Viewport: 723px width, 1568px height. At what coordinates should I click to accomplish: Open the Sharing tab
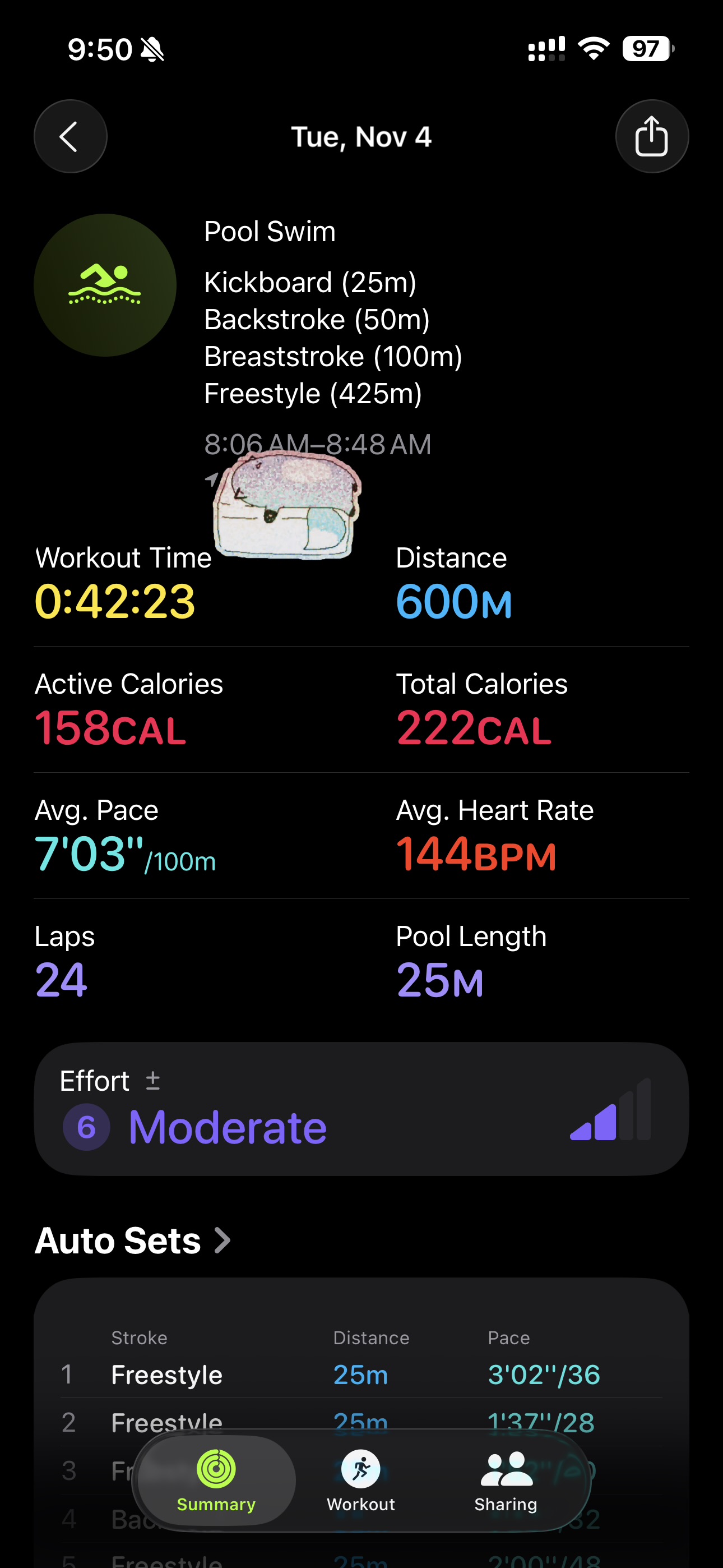point(506,1481)
